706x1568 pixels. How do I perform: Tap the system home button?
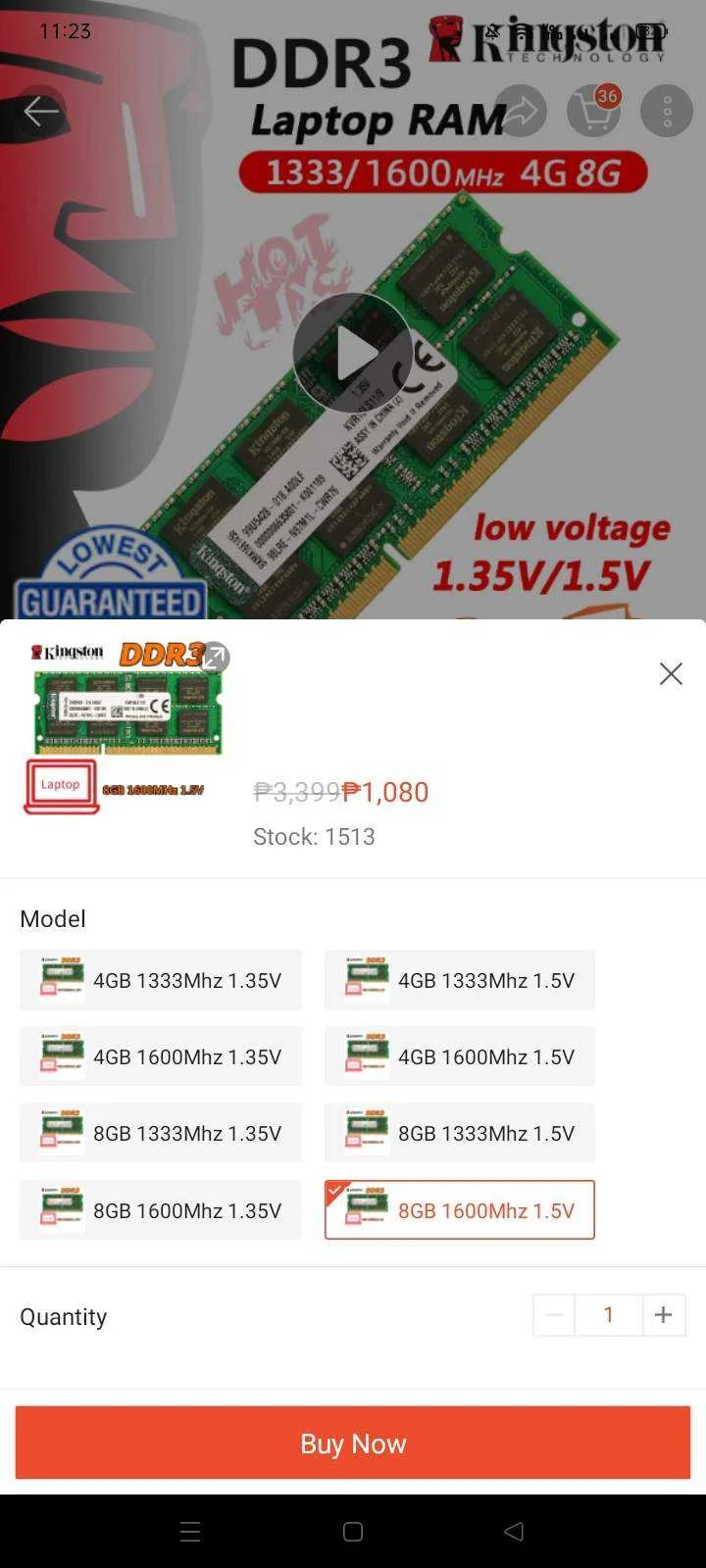point(353,1532)
